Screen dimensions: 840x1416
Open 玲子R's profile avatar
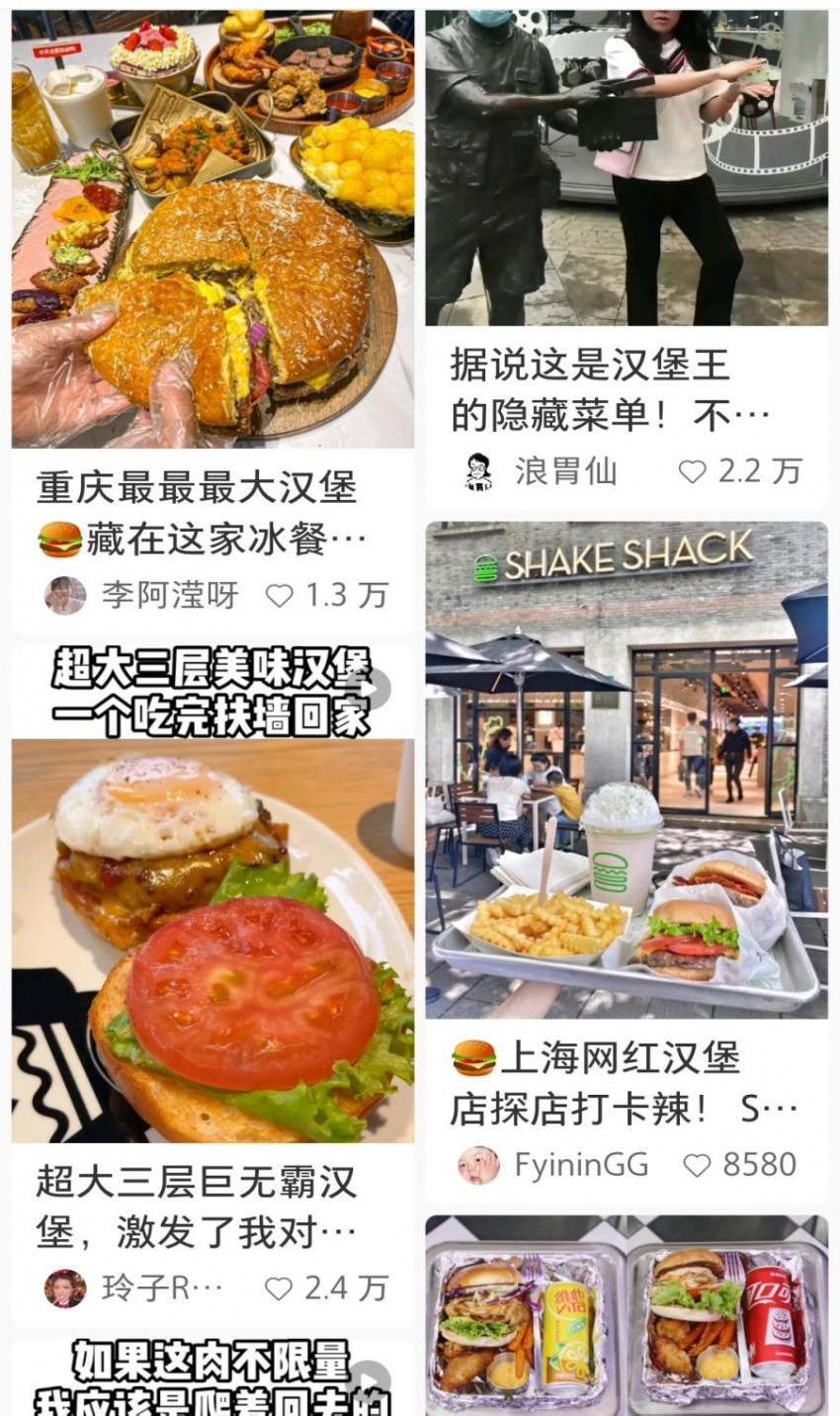[x=63, y=1288]
